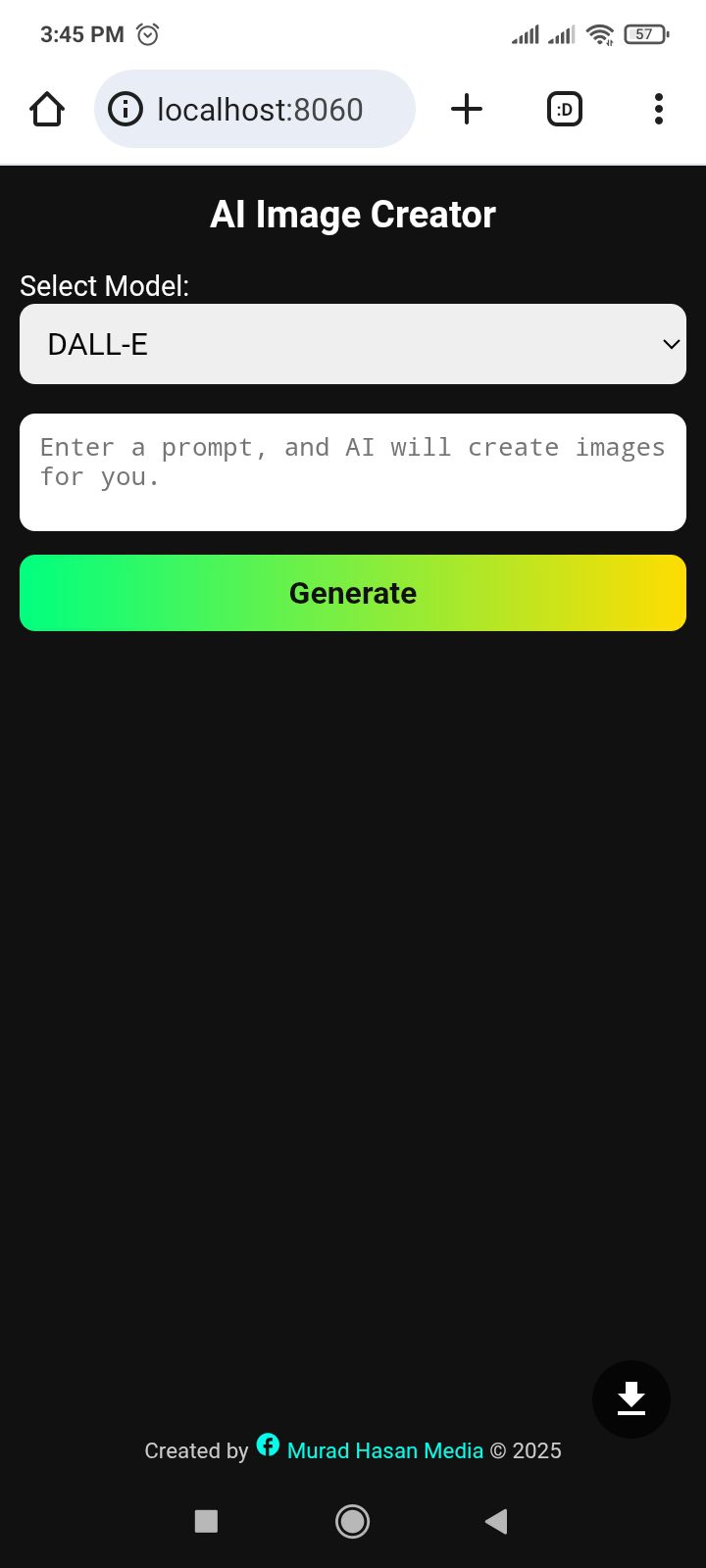Open the browser overflow menu
Screen dimensions: 706x1568
coord(659,110)
